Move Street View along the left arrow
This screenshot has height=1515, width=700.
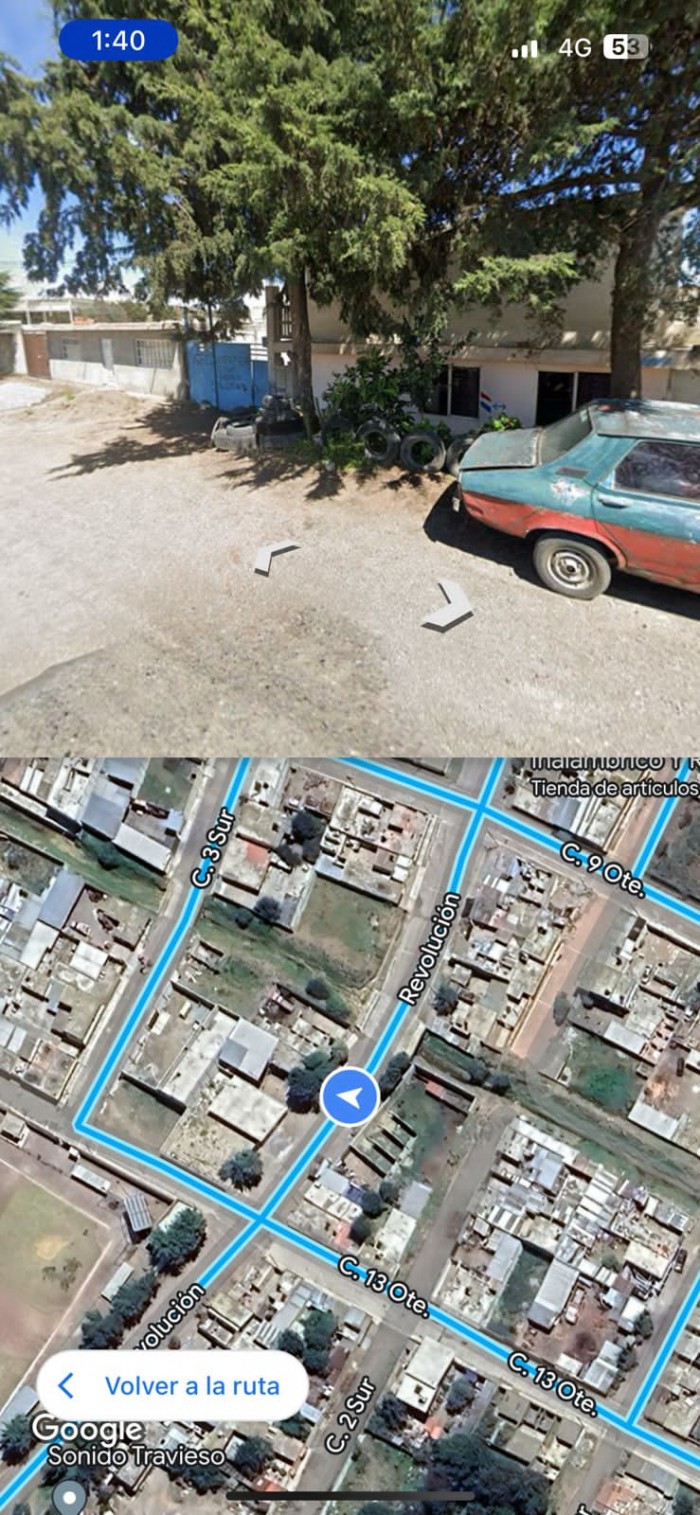[x=274, y=556]
